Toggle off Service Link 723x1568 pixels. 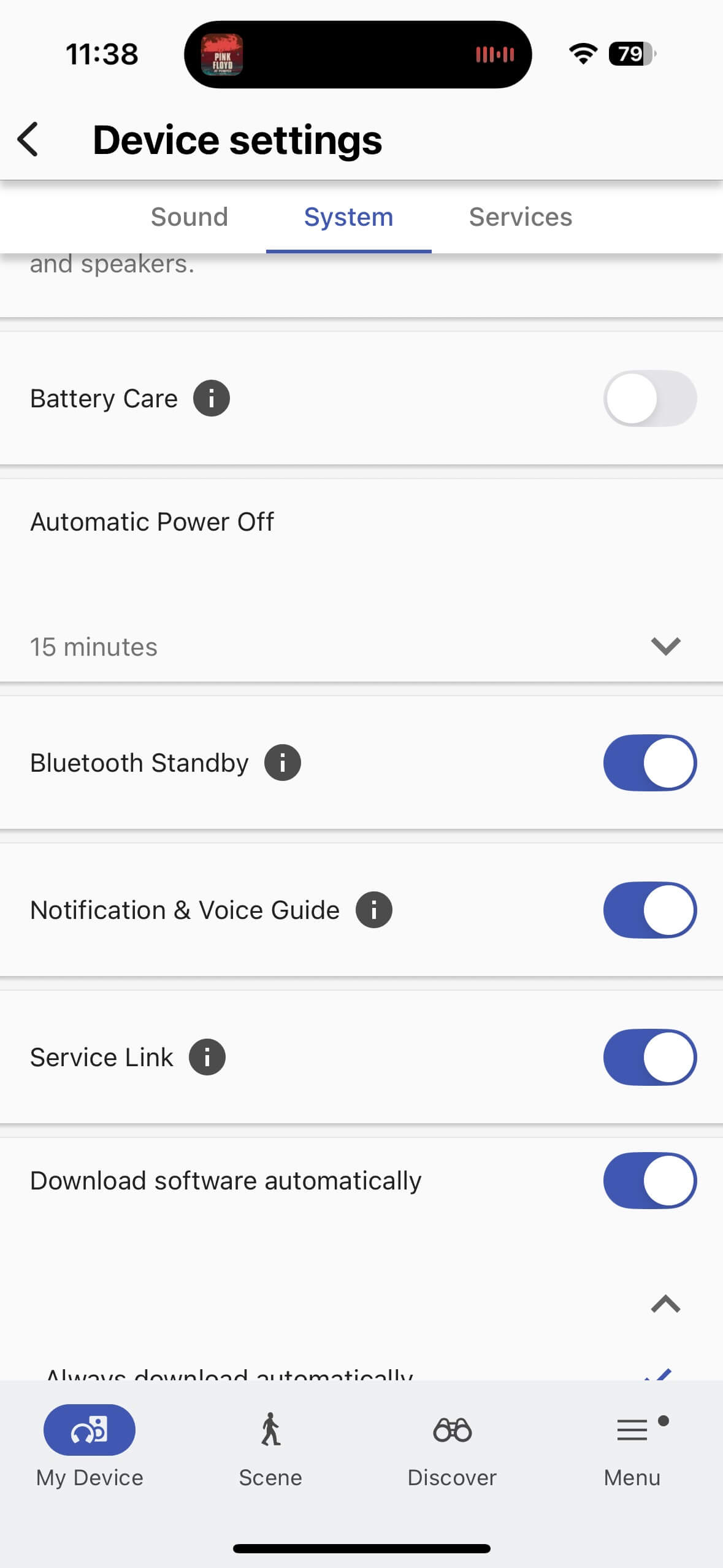click(649, 1057)
